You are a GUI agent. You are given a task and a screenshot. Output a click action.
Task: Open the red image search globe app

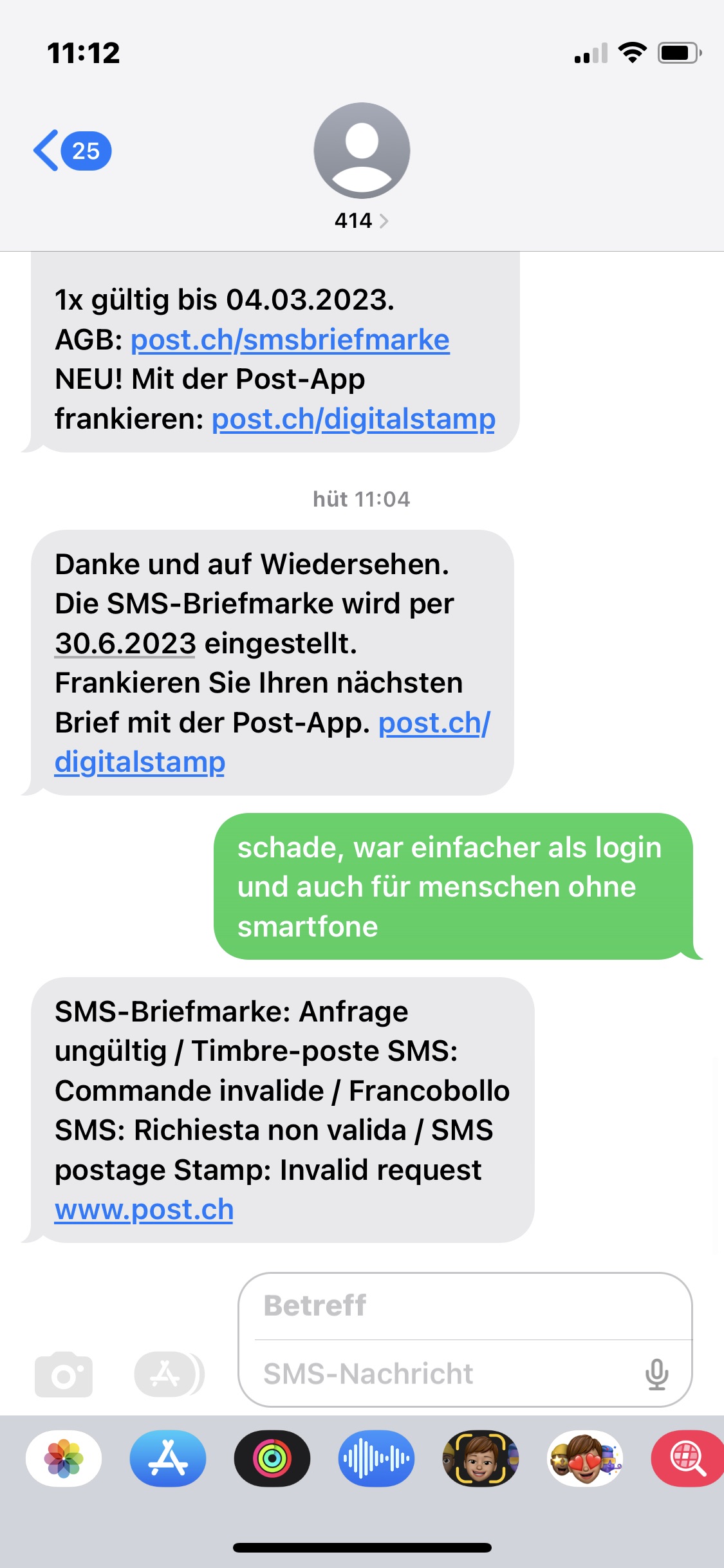(x=687, y=1459)
